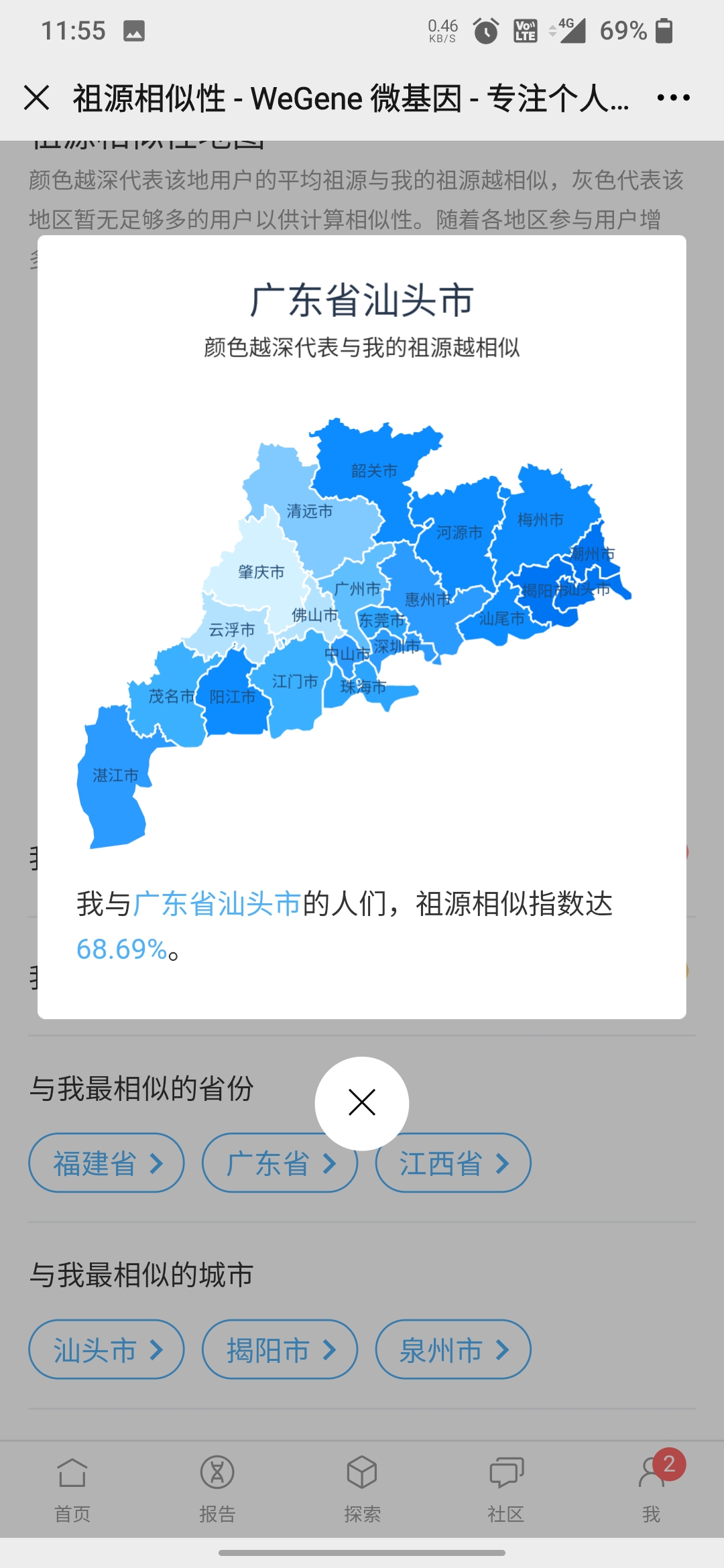Switch to the 探索 tab
Viewport: 724px width, 1568px height.
[362, 1489]
